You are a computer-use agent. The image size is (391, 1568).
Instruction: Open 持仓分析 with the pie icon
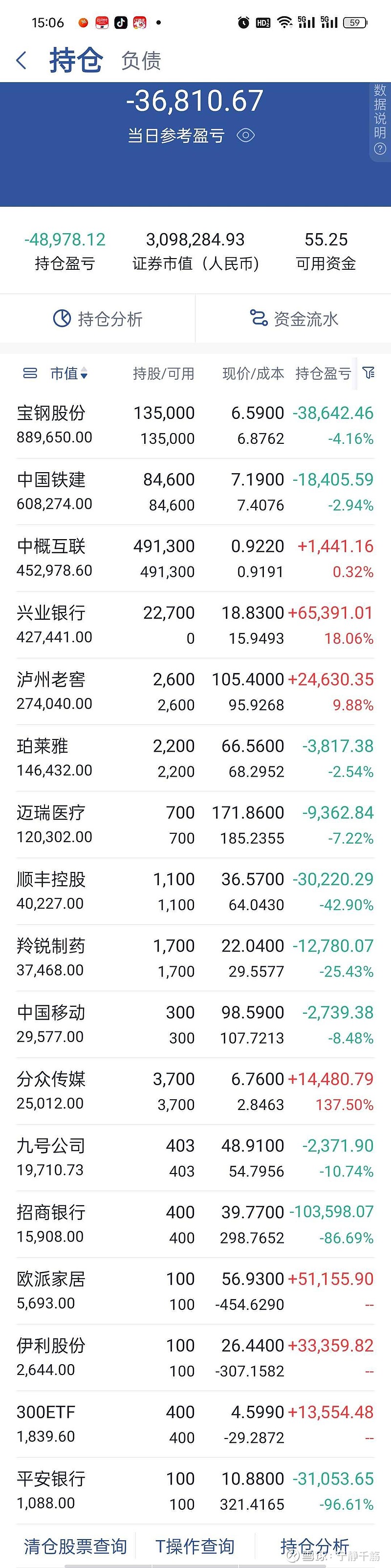pyautogui.click(x=97, y=318)
